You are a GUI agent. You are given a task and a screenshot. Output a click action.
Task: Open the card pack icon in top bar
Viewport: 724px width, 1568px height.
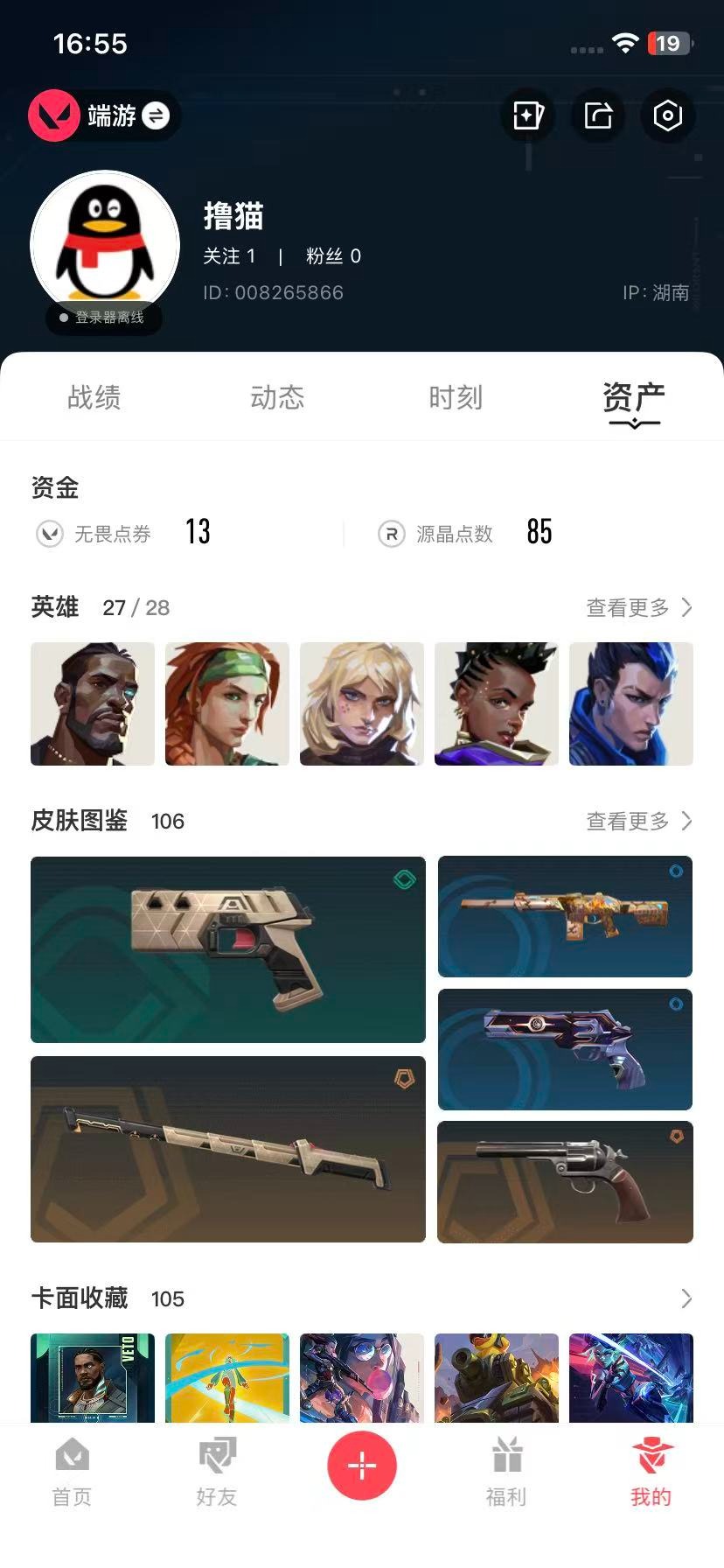coord(527,115)
